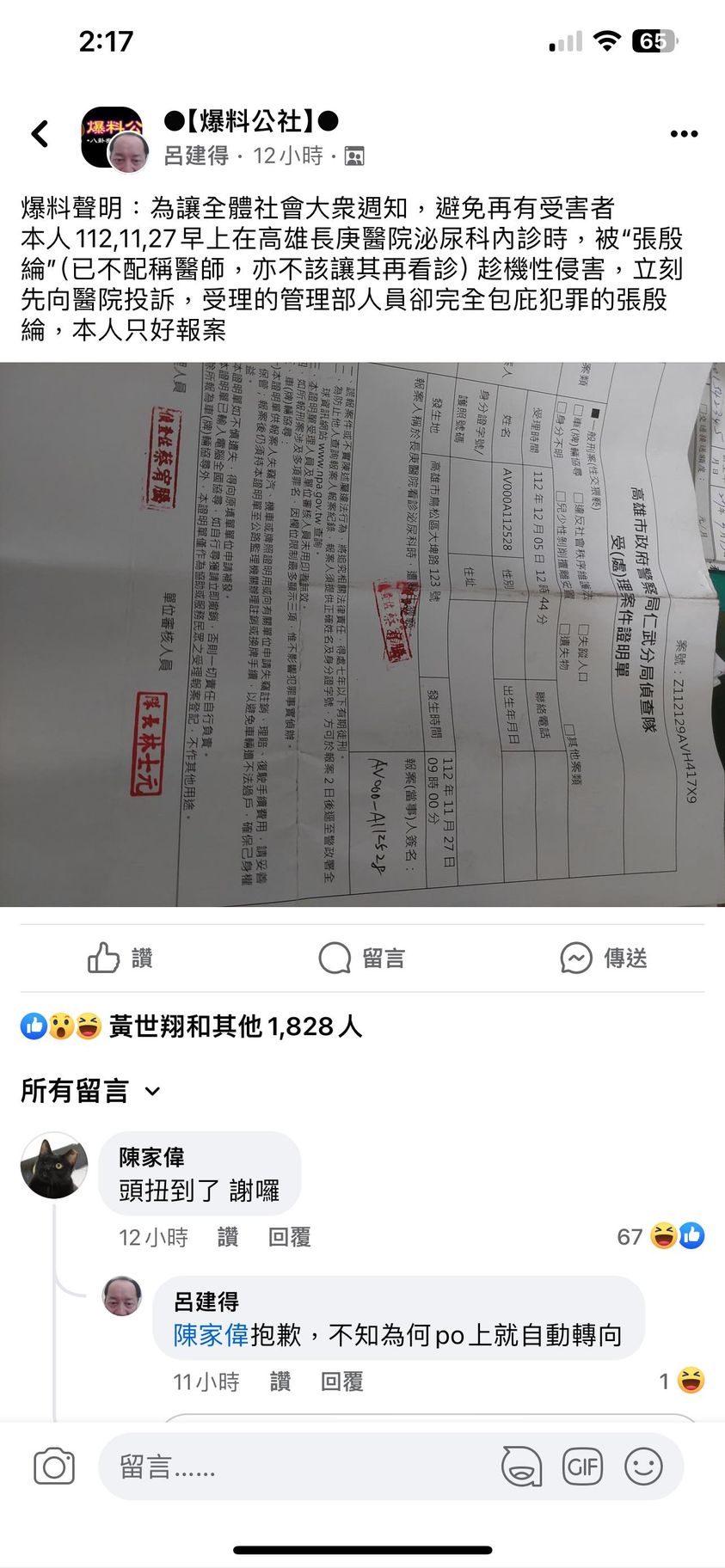
Task: Like 陳家偉's comment
Action: (x=227, y=1237)
